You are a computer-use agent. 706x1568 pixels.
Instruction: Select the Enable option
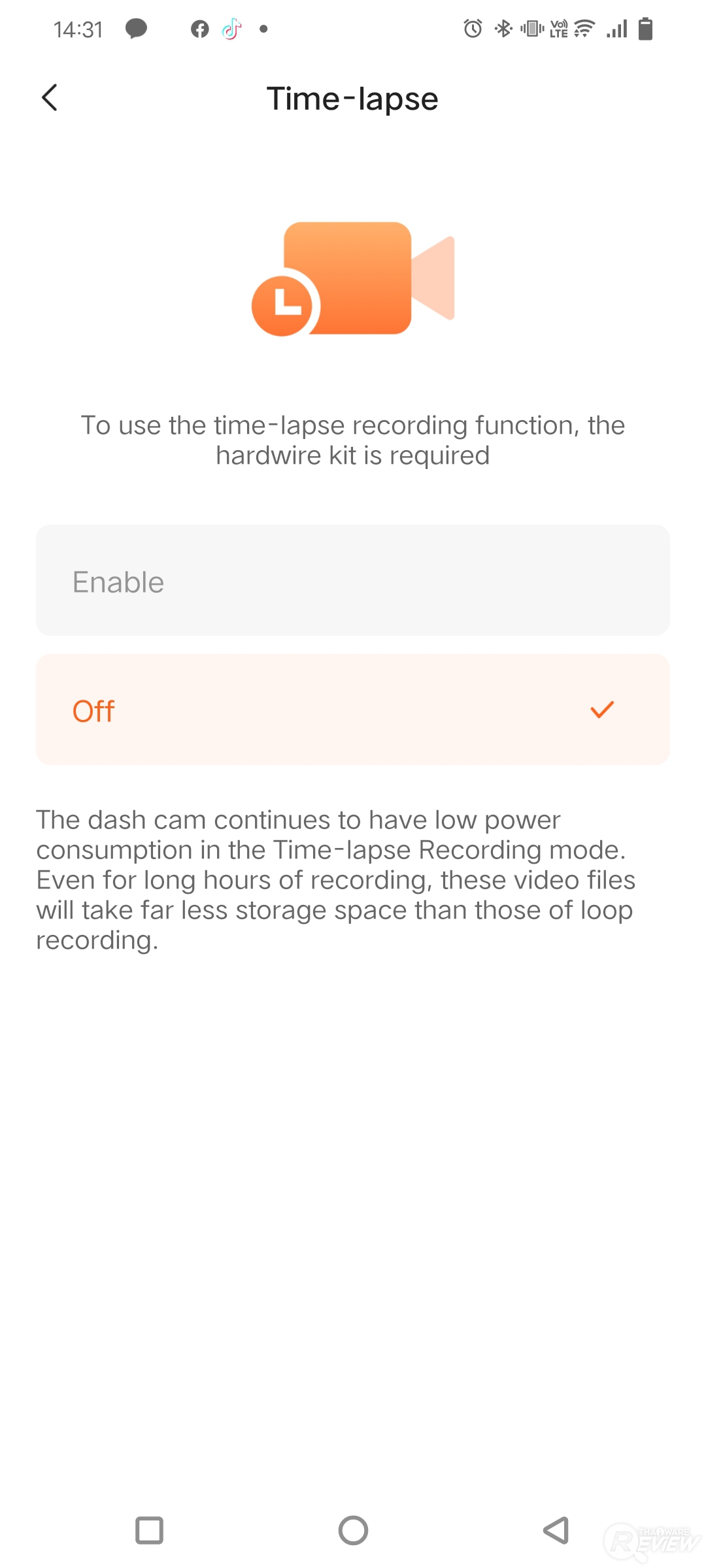pos(353,580)
